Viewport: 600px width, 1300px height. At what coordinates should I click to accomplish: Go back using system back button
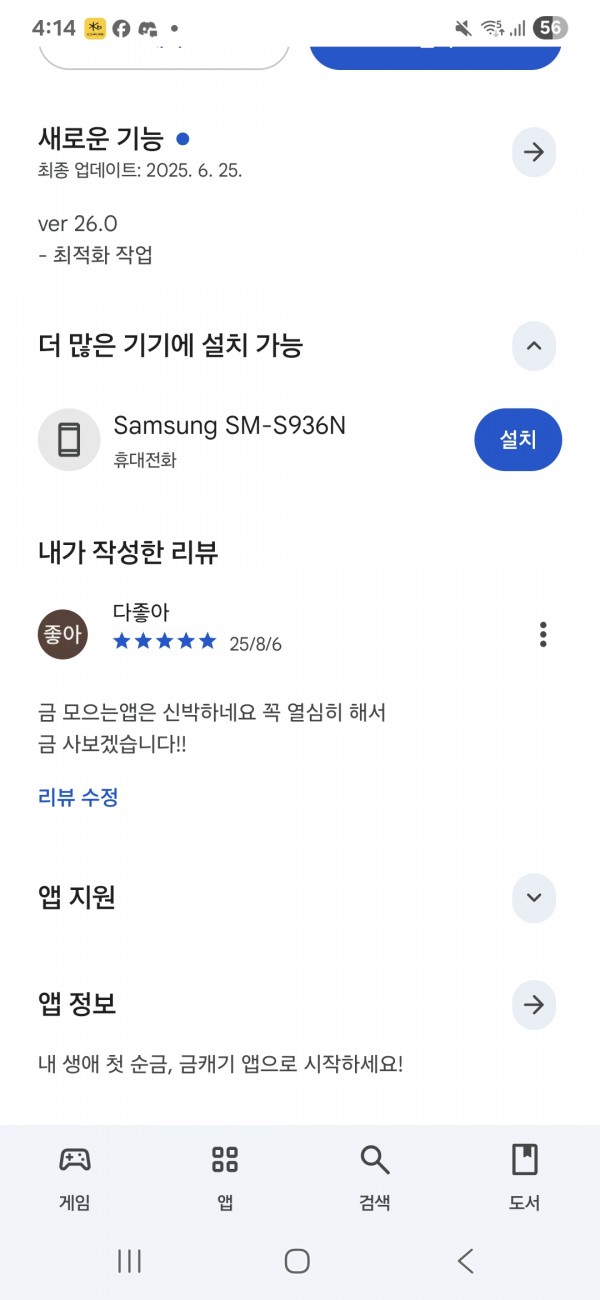point(466,1261)
